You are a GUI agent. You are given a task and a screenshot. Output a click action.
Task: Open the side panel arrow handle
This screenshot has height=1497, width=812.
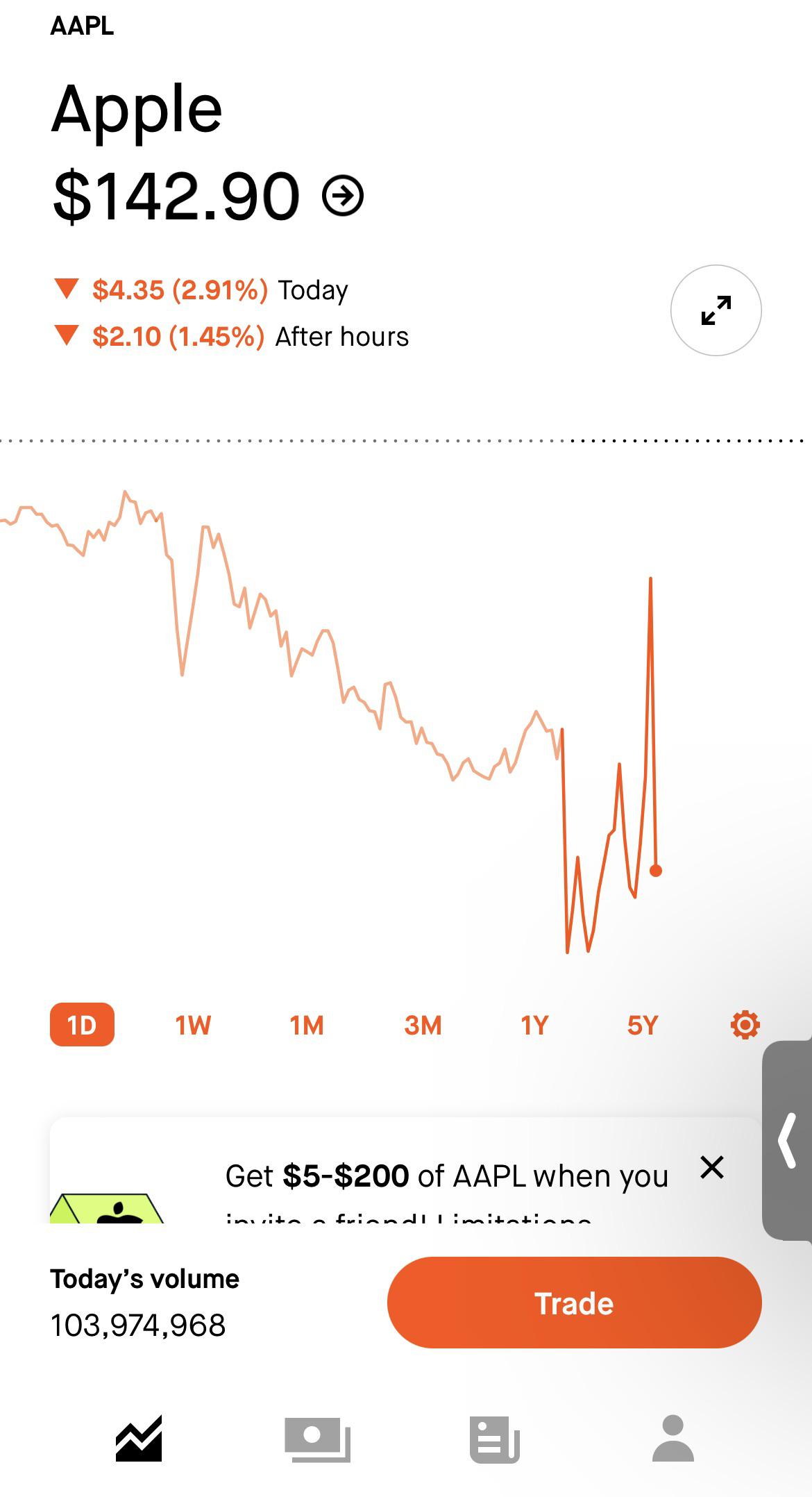click(x=787, y=1140)
